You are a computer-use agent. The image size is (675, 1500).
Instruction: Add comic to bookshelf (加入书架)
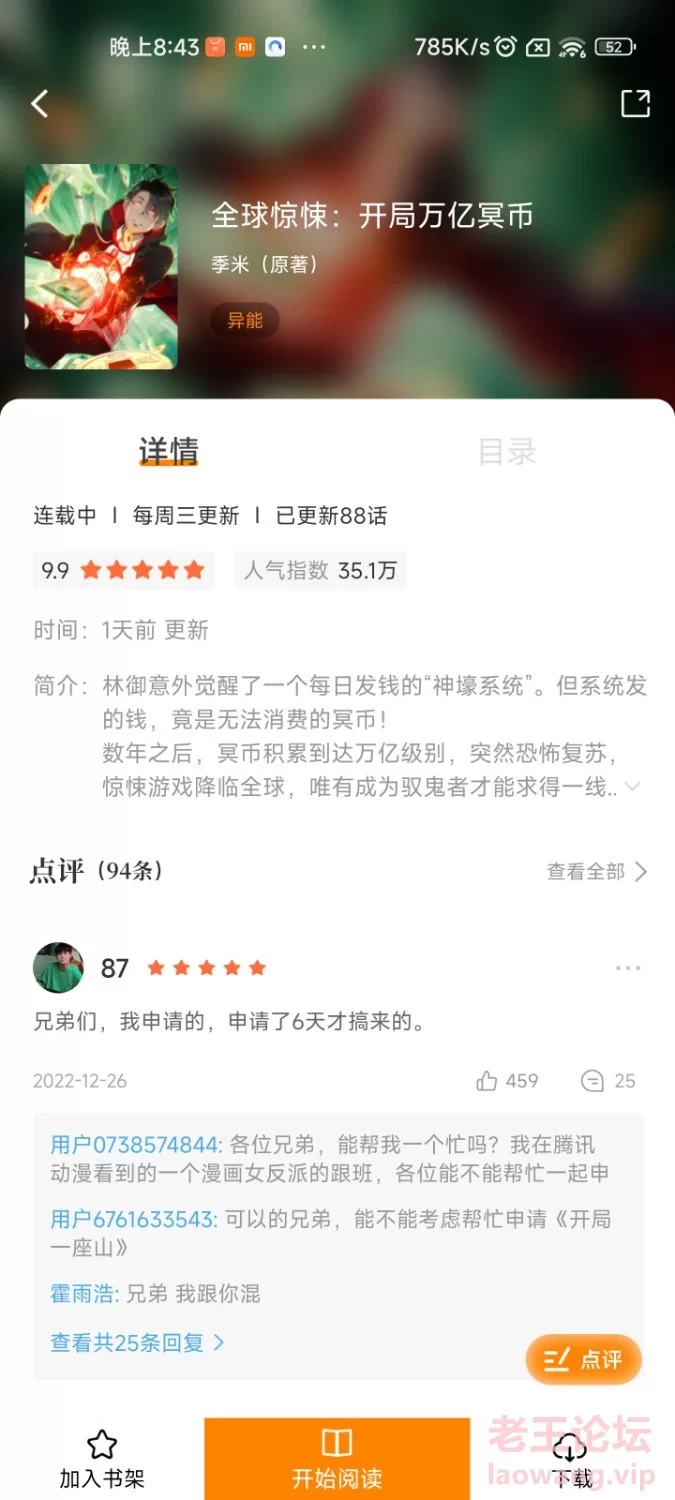[102, 1459]
